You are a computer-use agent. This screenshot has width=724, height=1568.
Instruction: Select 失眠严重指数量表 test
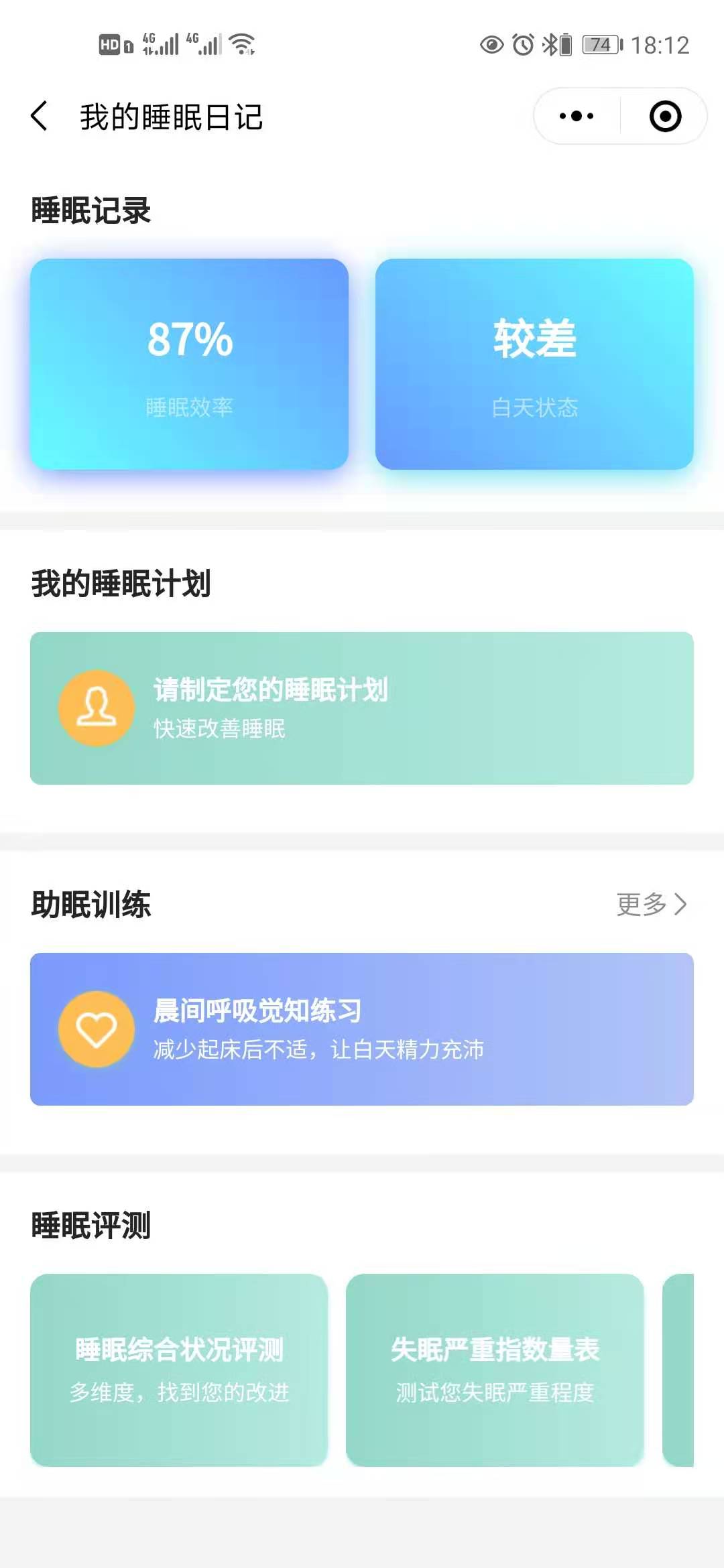point(495,1370)
